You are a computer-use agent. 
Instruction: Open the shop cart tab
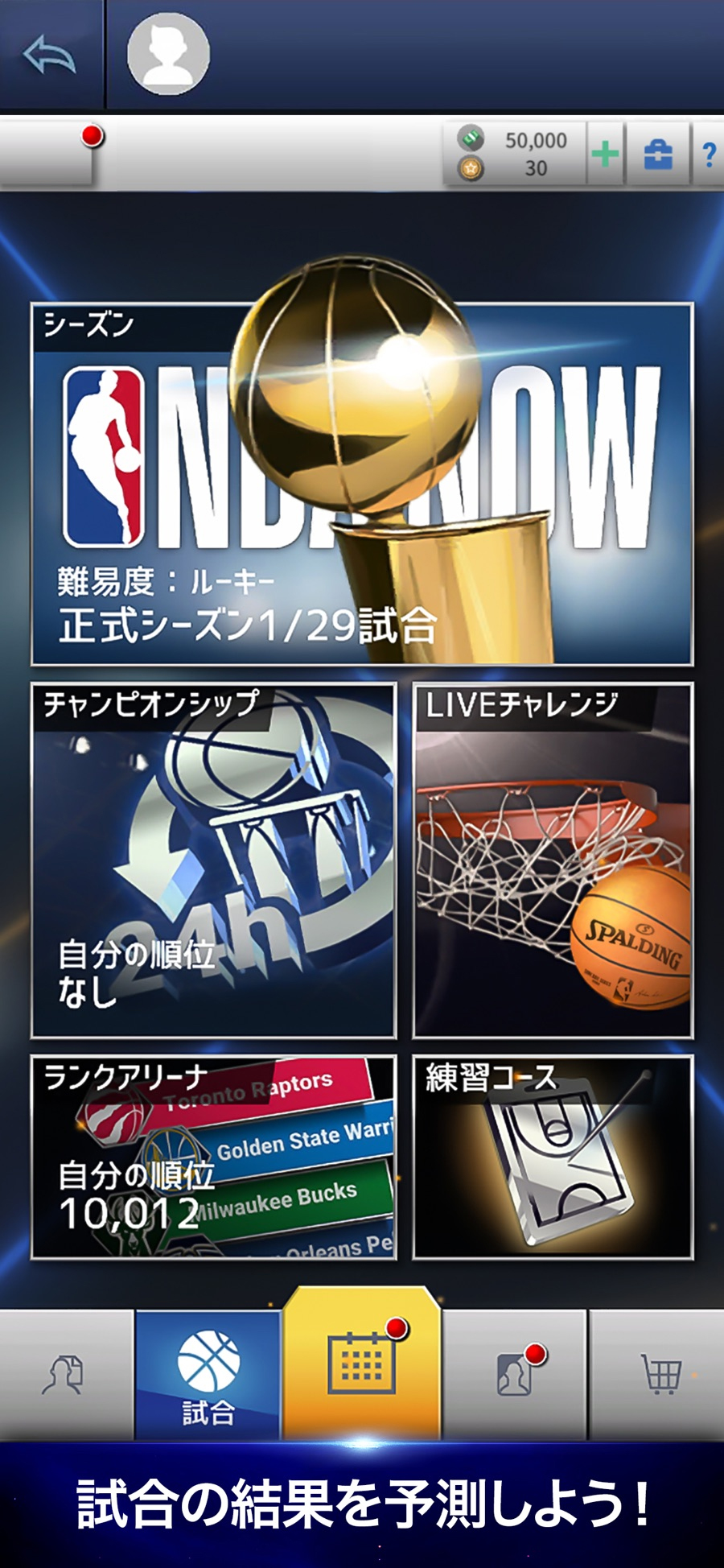tap(657, 1375)
